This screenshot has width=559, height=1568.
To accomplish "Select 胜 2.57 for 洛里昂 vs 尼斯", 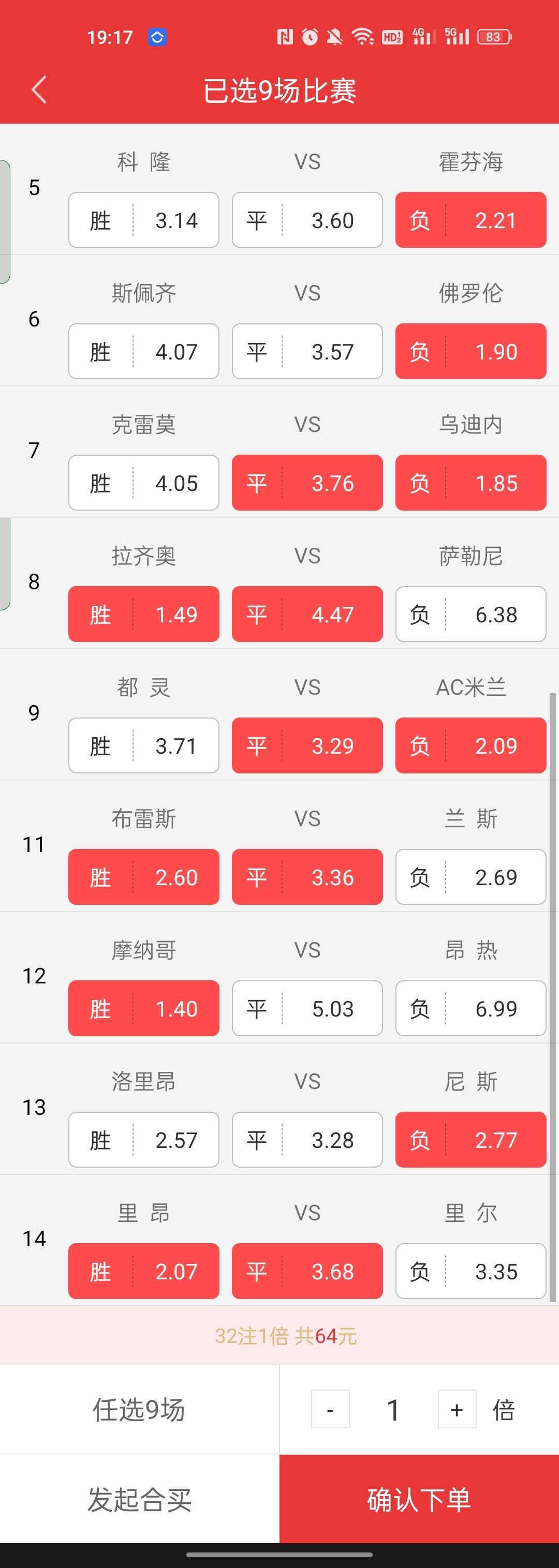I will [x=144, y=1140].
